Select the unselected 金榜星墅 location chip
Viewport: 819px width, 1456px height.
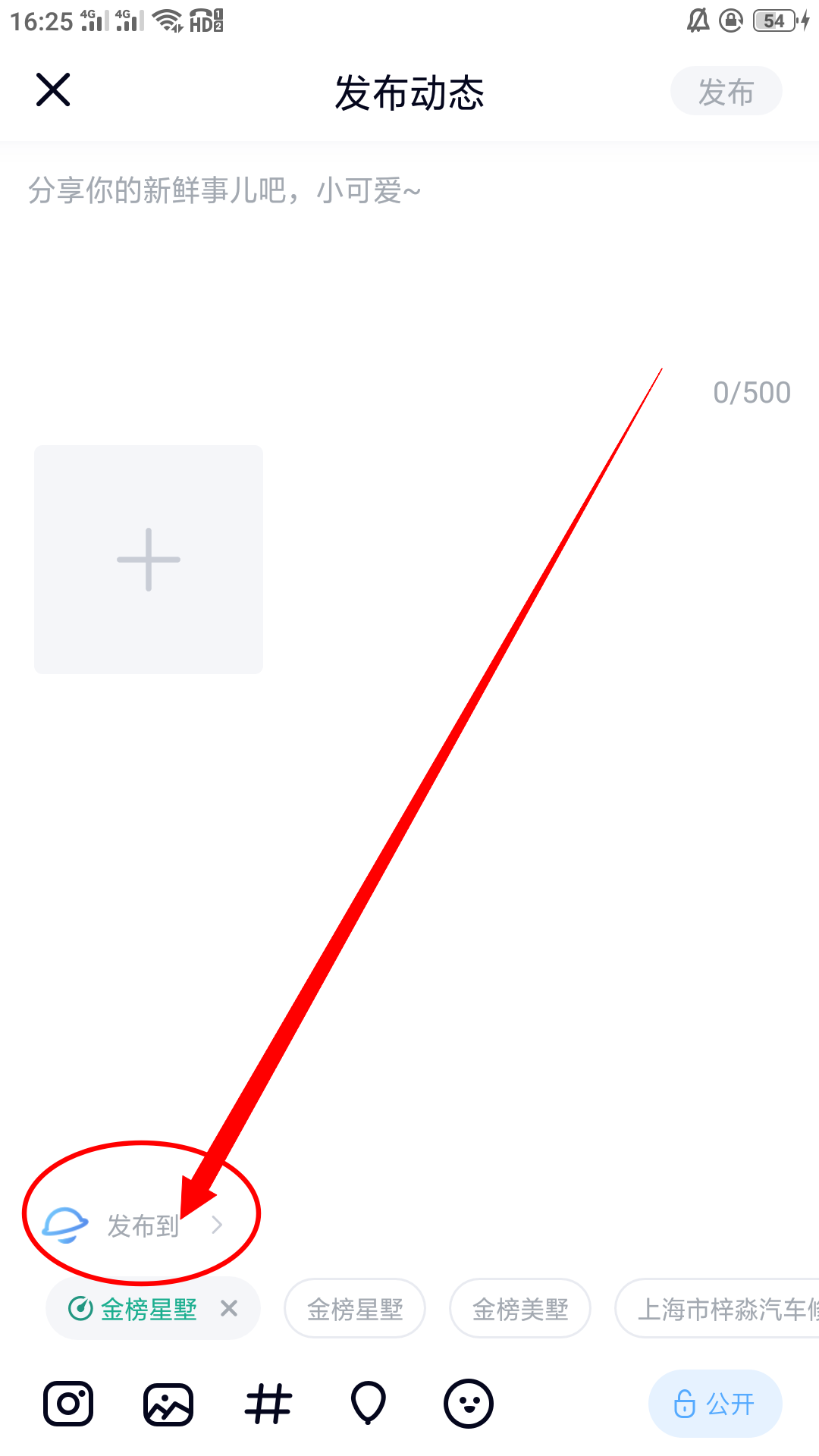355,1309
